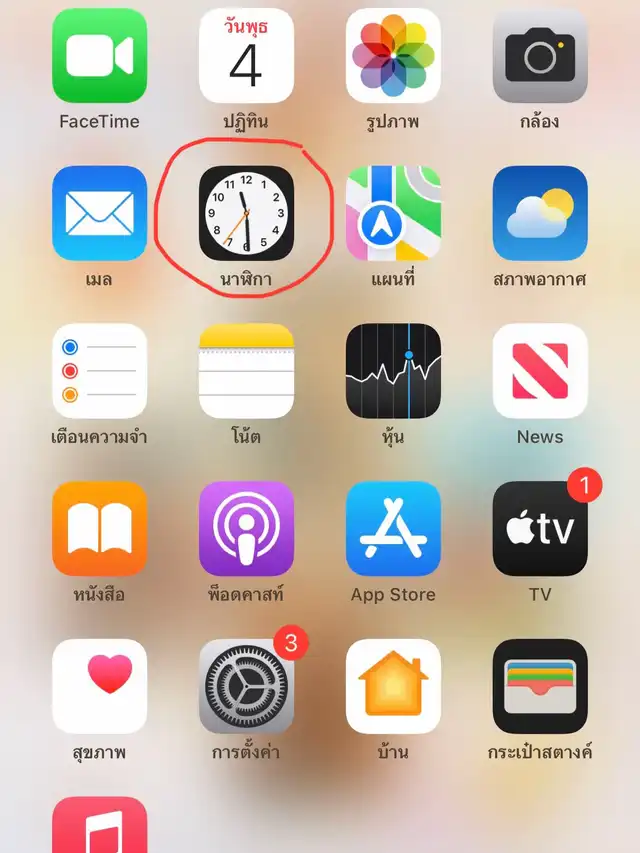Open the Podcasts app
This screenshot has height=853, width=640.
click(246, 529)
